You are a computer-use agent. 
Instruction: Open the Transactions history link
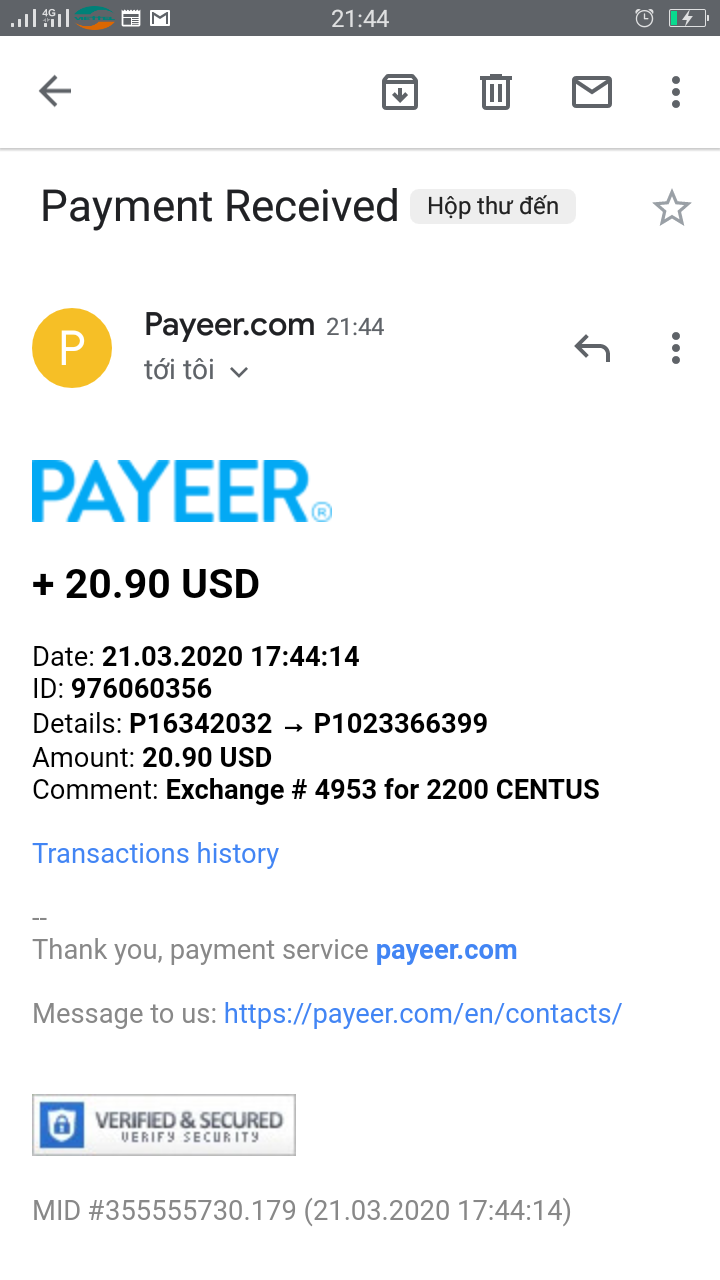[x=156, y=854]
